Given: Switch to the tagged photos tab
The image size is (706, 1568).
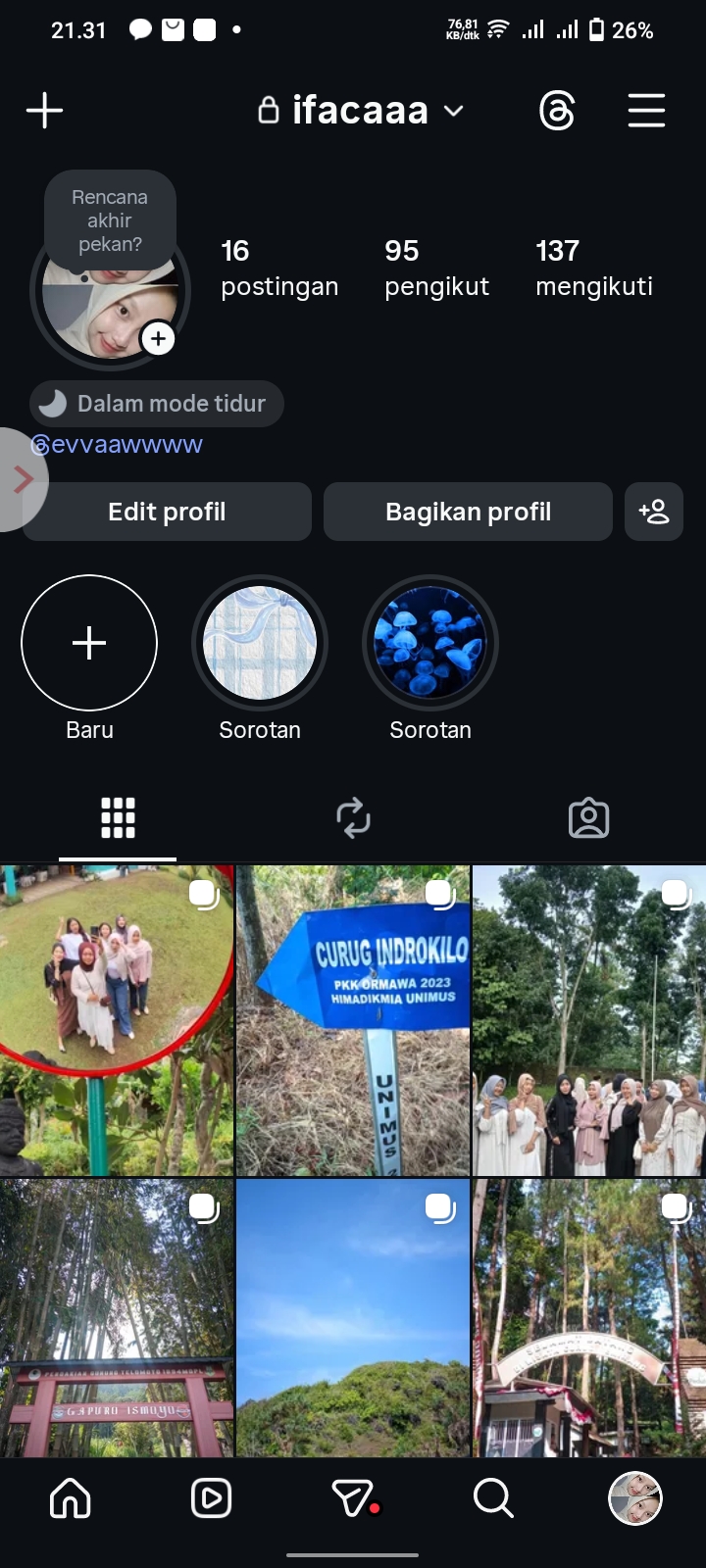Looking at the screenshot, I should coord(588,817).
